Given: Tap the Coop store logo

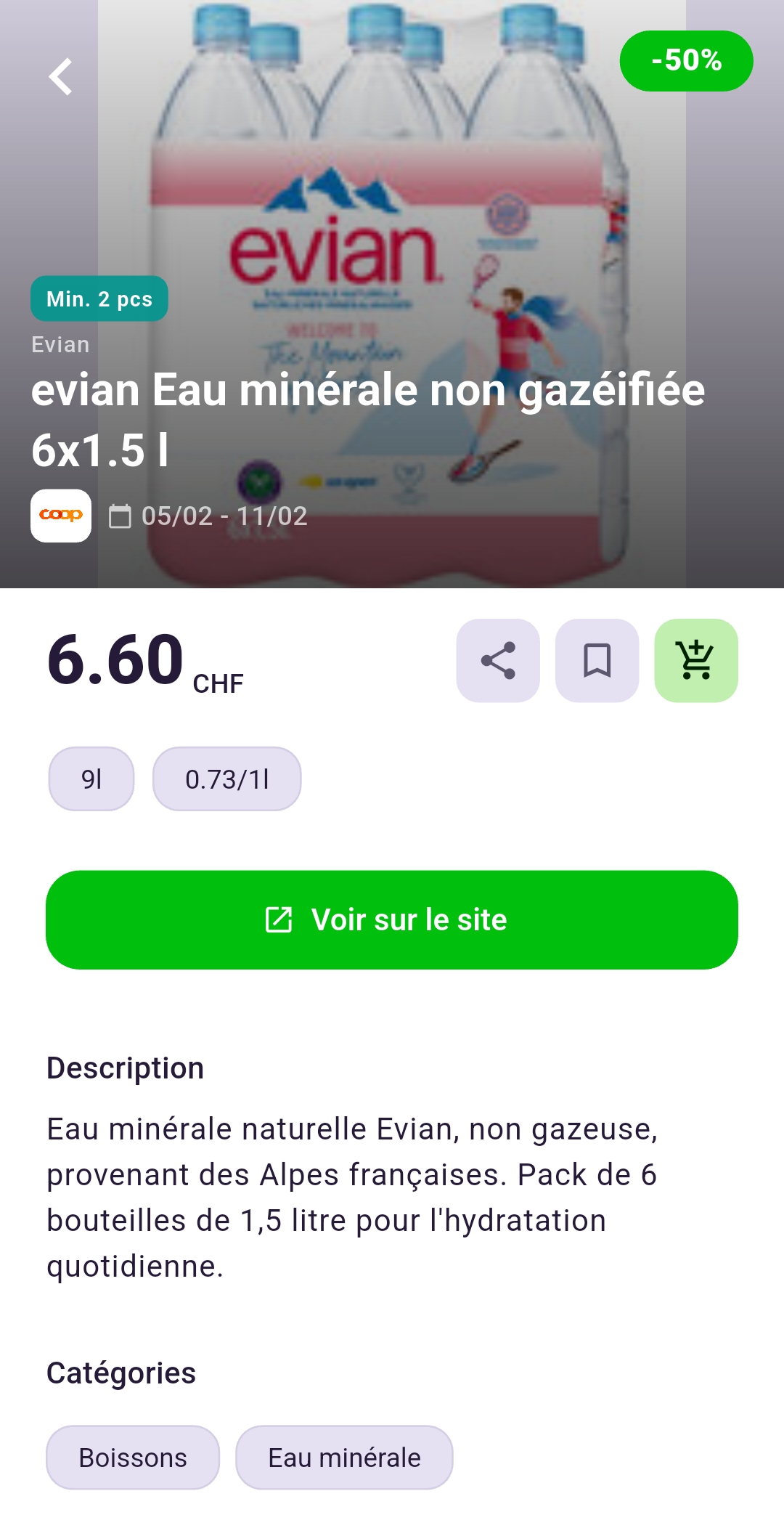Looking at the screenshot, I should (61, 516).
